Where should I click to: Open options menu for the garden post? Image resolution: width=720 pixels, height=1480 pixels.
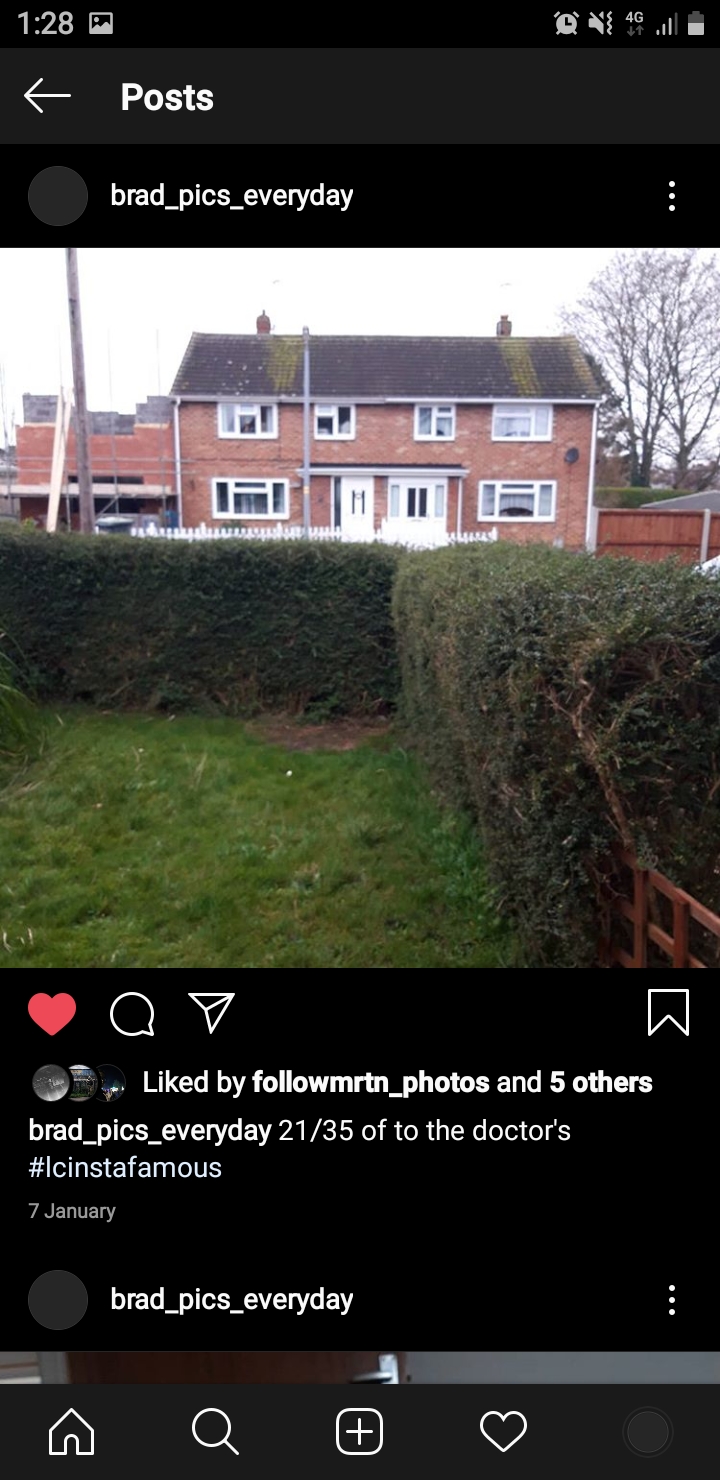click(671, 196)
